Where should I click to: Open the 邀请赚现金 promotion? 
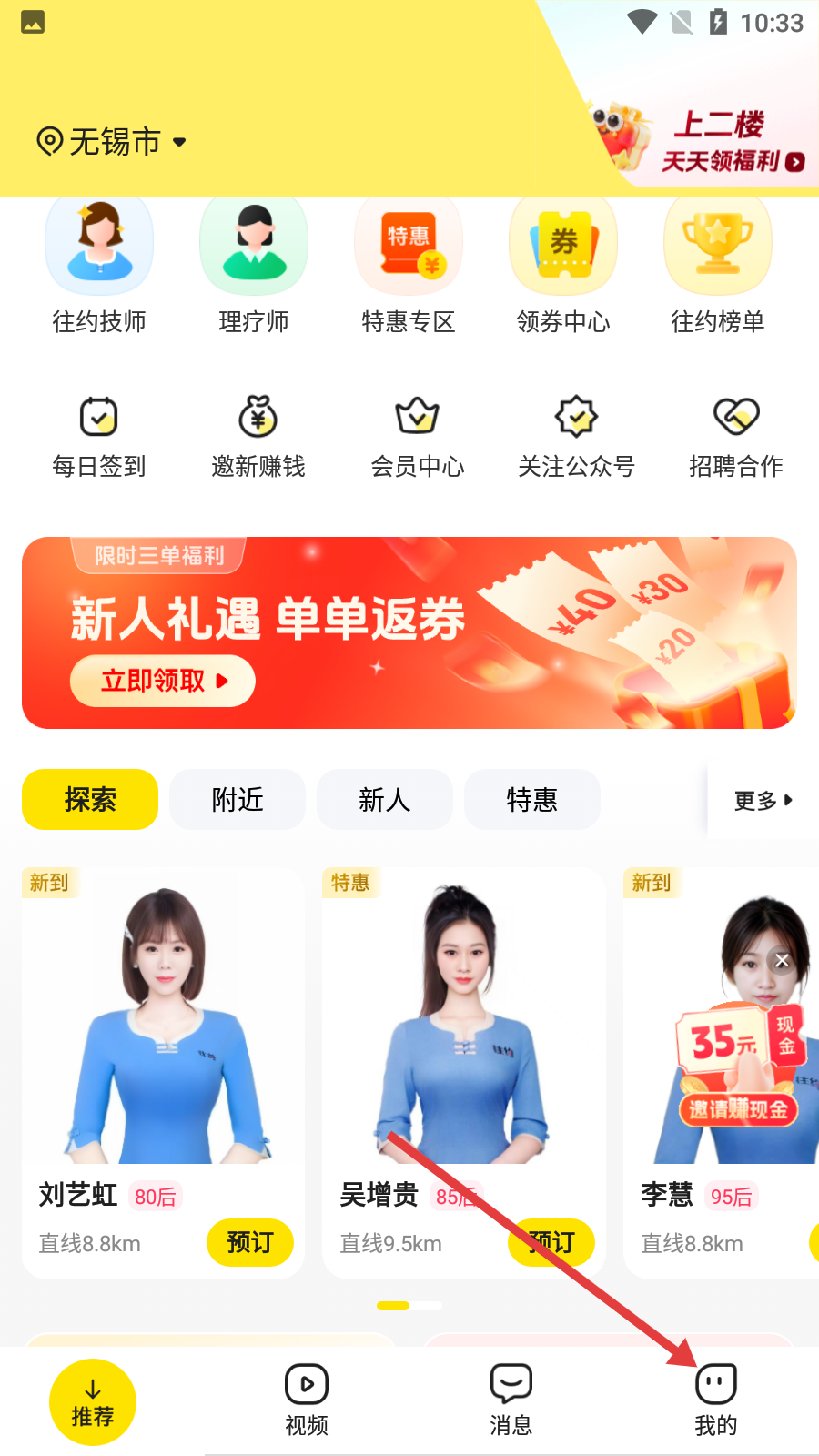(x=738, y=1109)
